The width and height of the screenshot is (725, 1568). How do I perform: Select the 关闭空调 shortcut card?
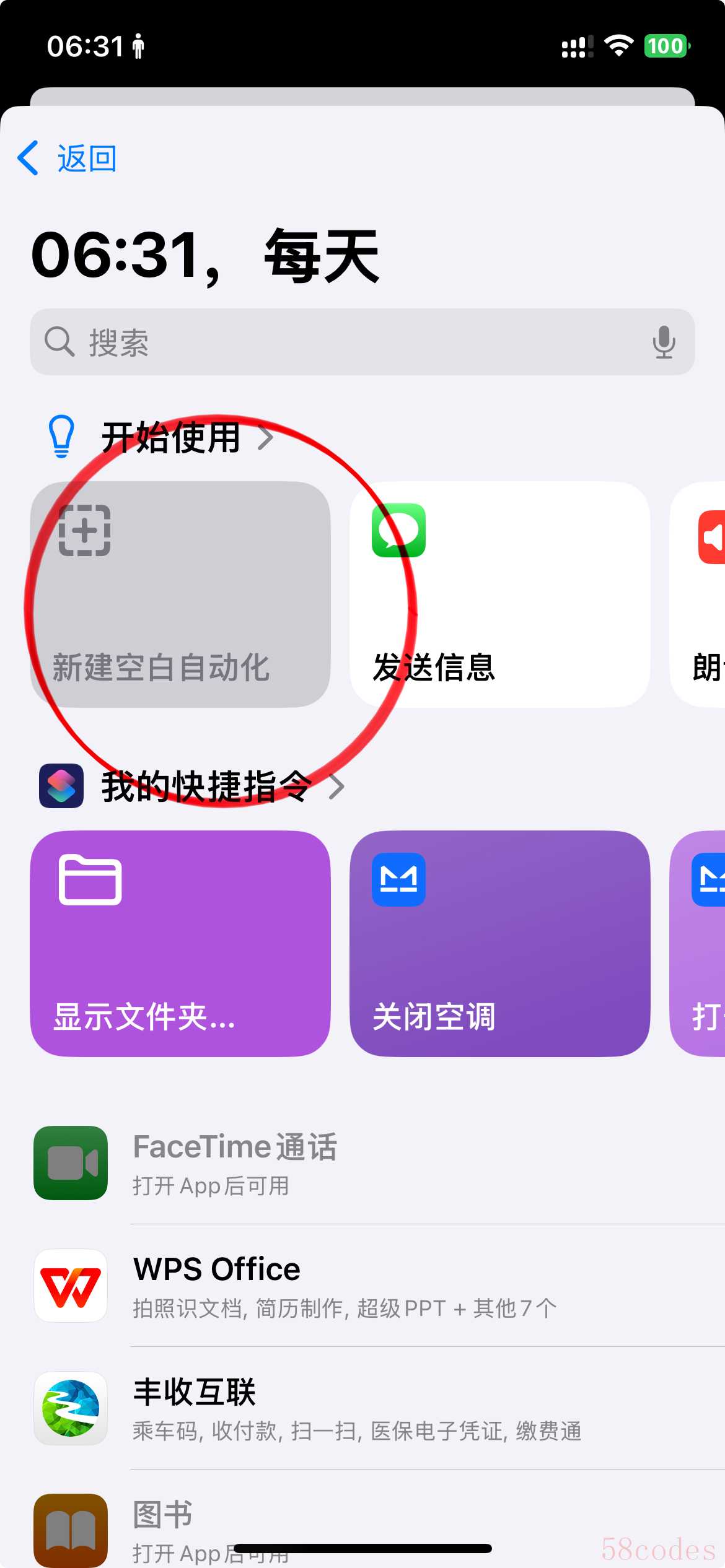click(499, 943)
